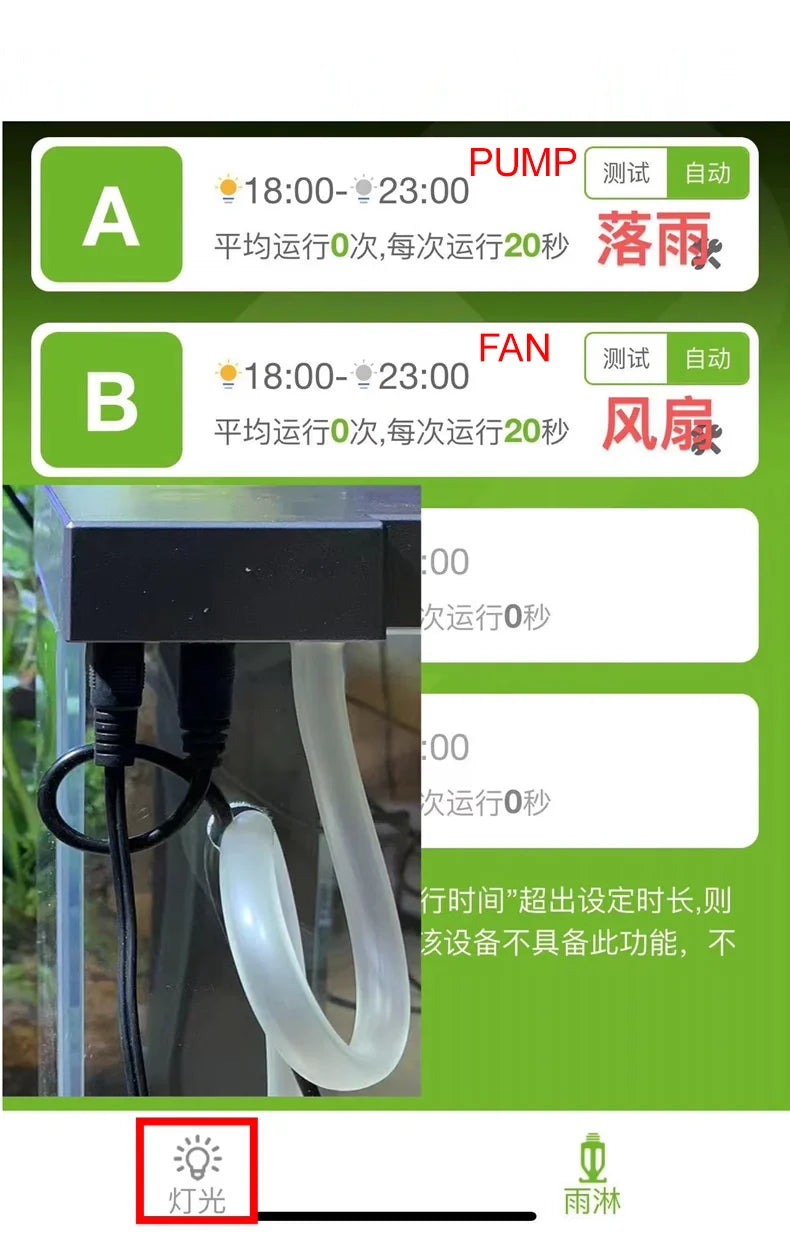Image resolution: width=790 pixels, height=1235 pixels.
Task: Click the sun icon before channel B's 18:00
Action: tap(228, 374)
